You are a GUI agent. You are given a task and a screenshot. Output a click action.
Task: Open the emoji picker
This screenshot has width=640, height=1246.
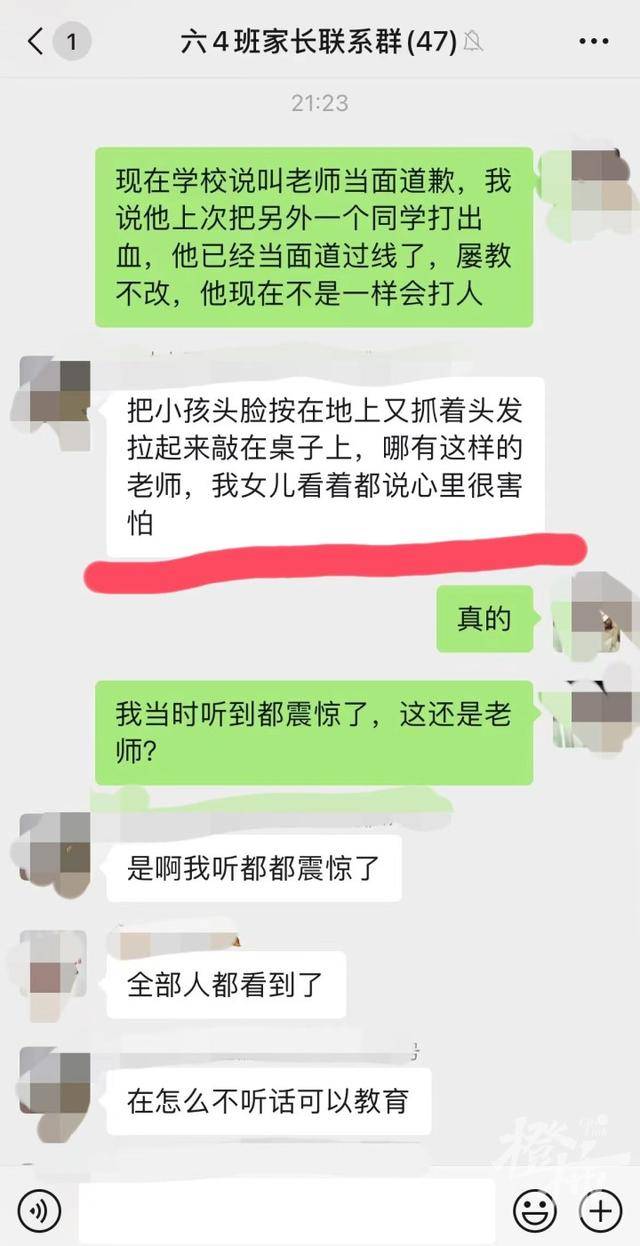coord(535,1211)
